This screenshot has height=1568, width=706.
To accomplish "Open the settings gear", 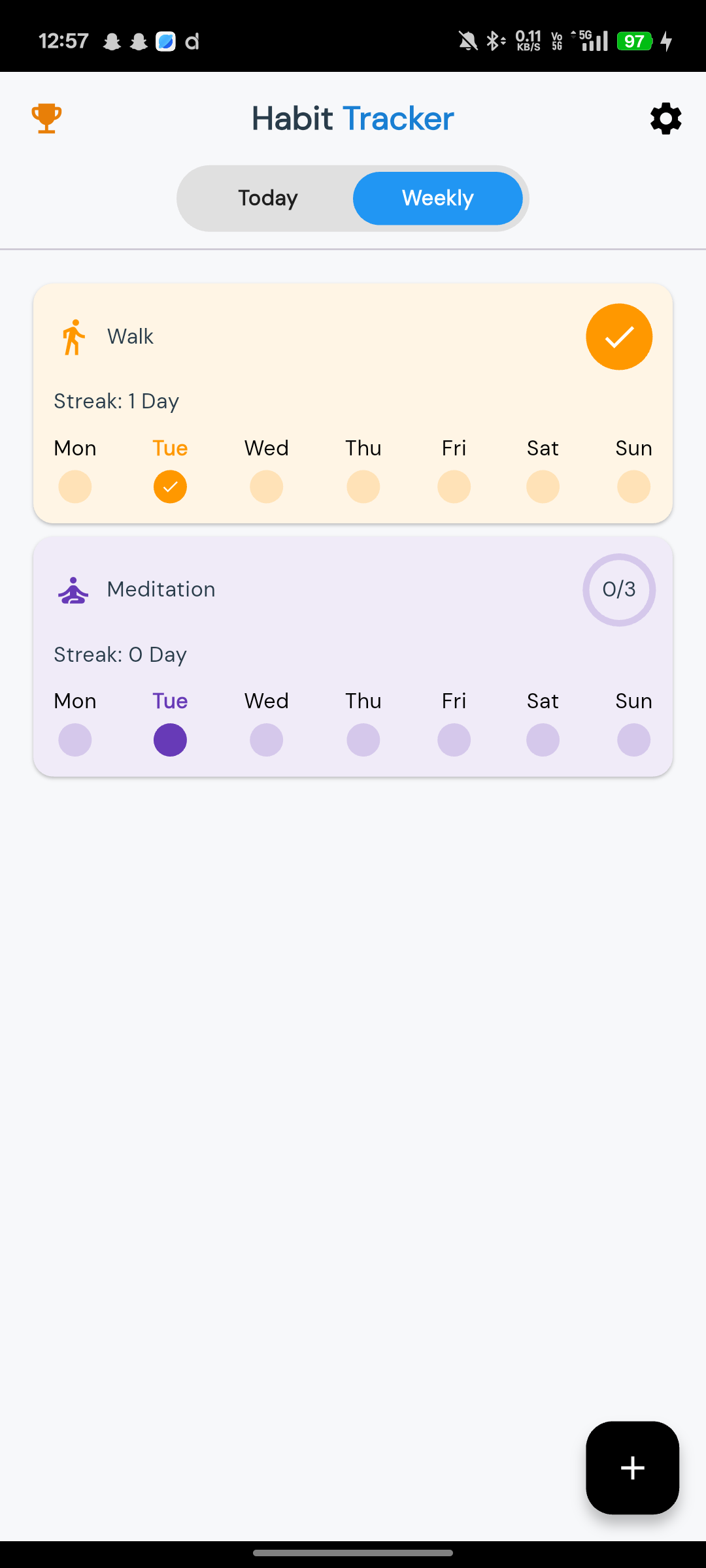I will point(665,118).
